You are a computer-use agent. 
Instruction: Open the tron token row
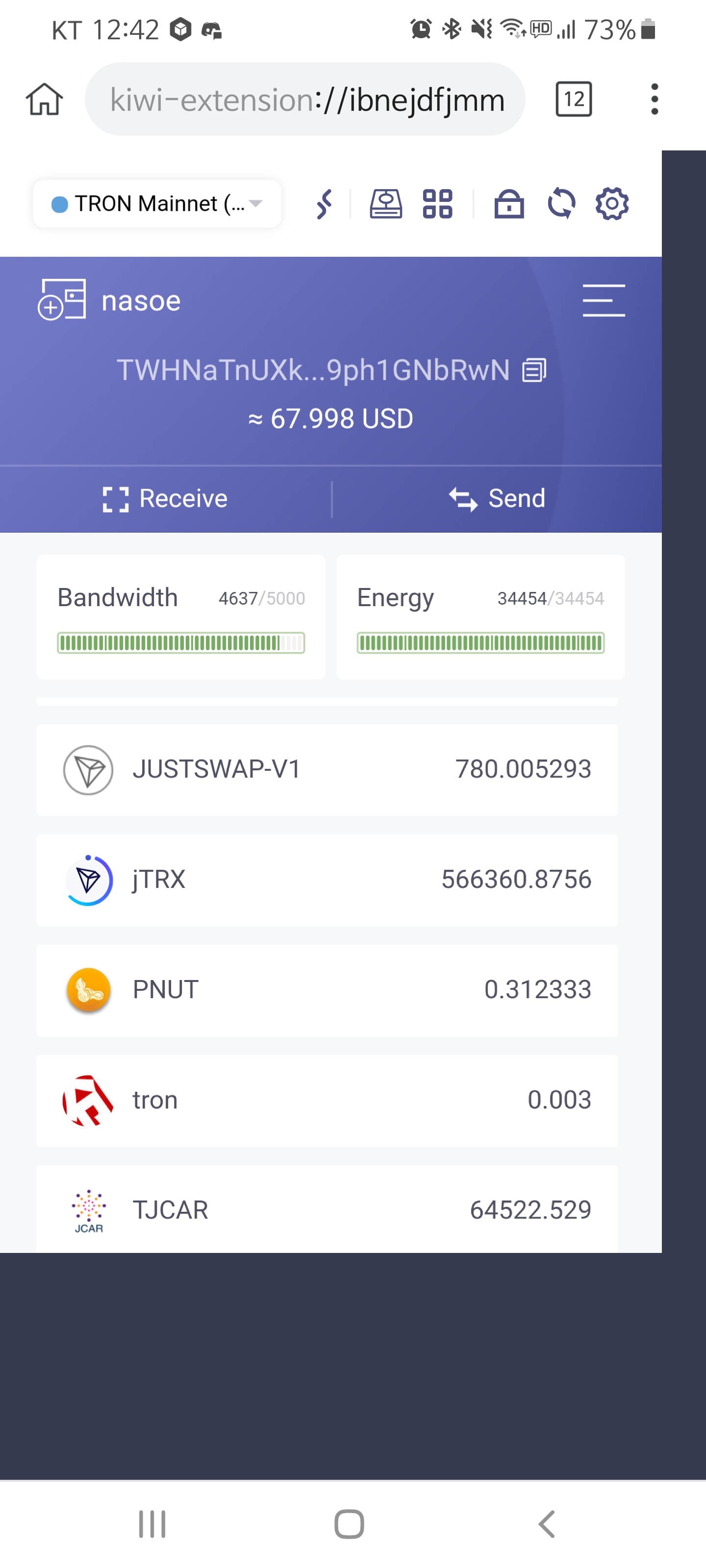(x=327, y=1100)
